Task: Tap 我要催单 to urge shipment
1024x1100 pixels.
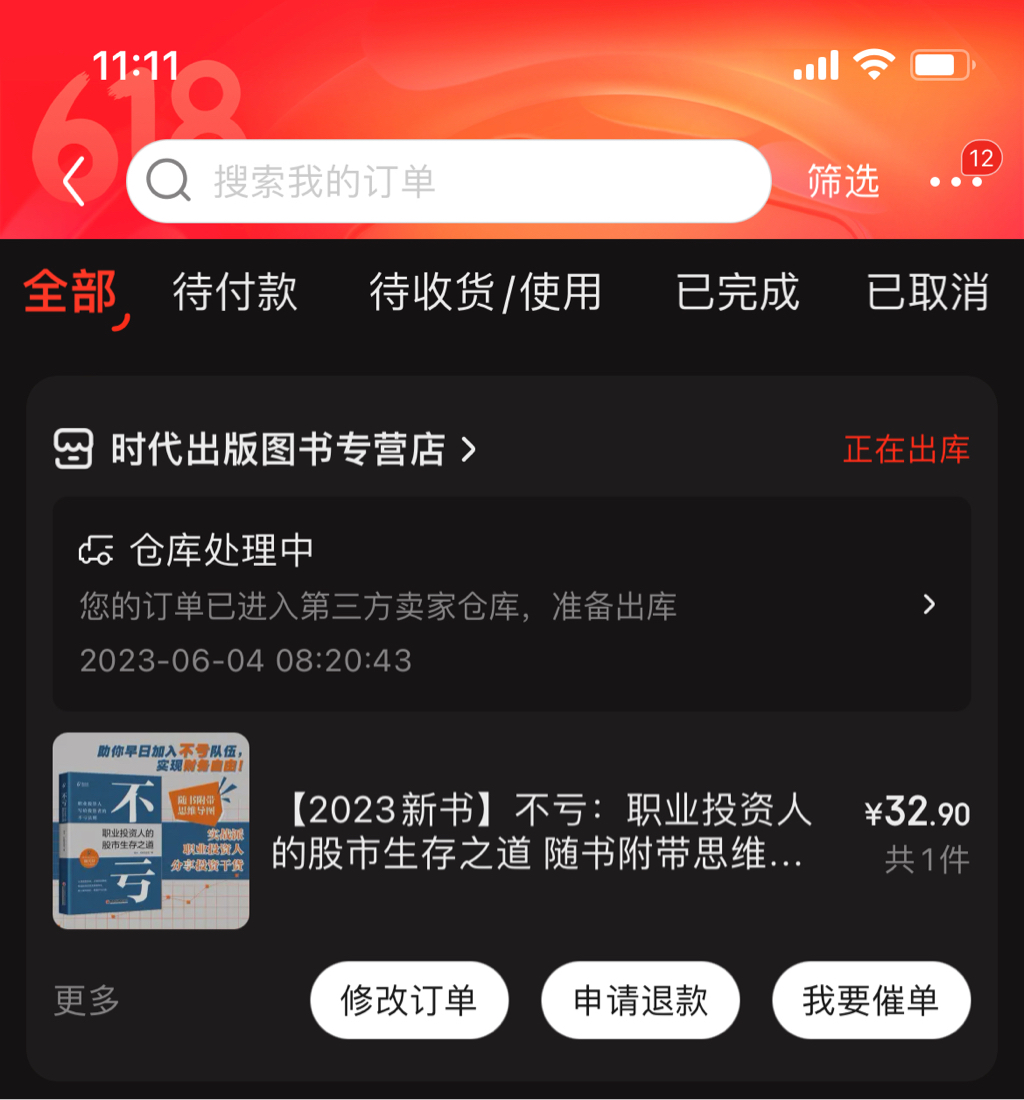Action: [x=870, y=1001]
